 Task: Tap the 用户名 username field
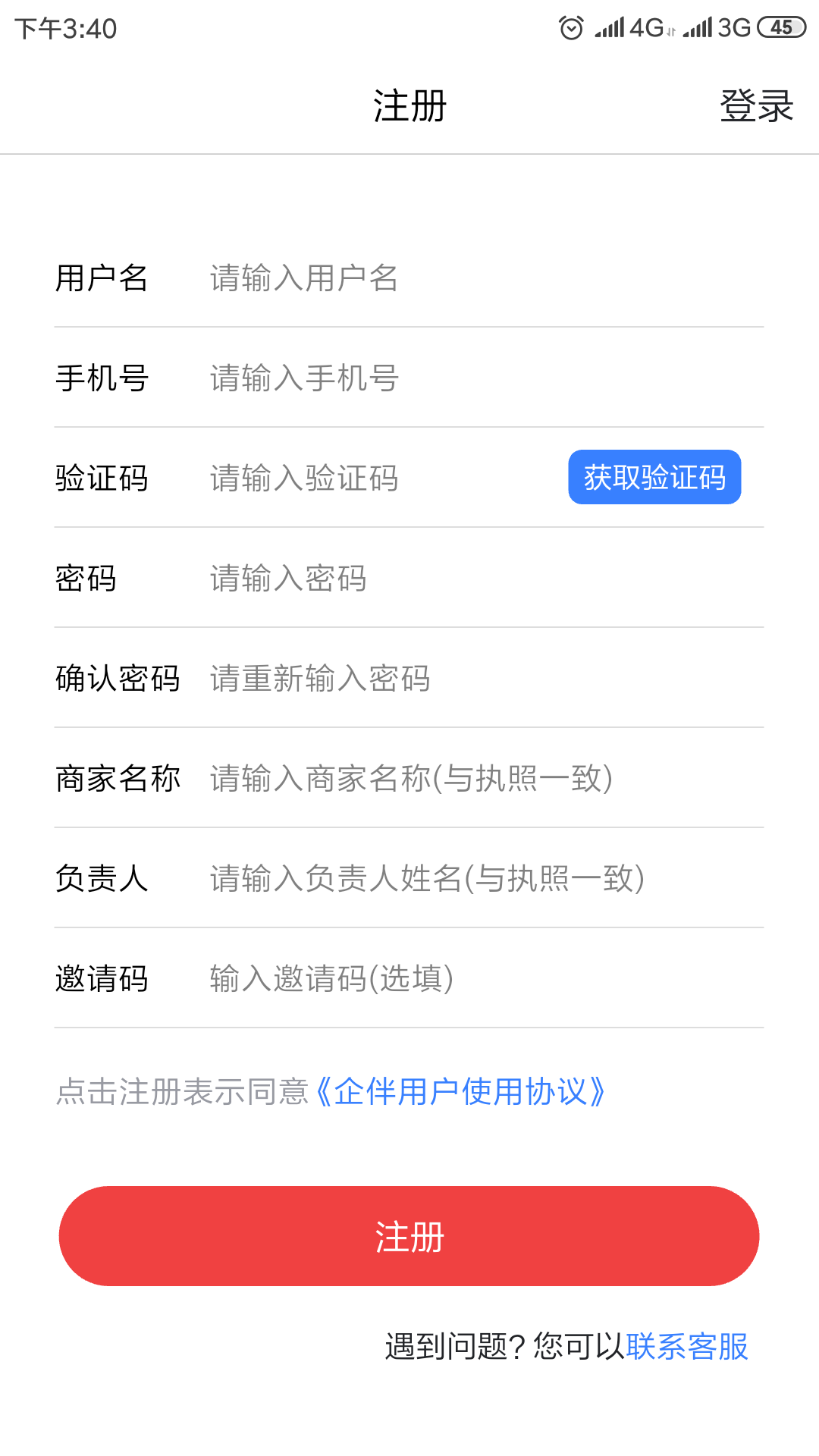click(x=455, y=278)
